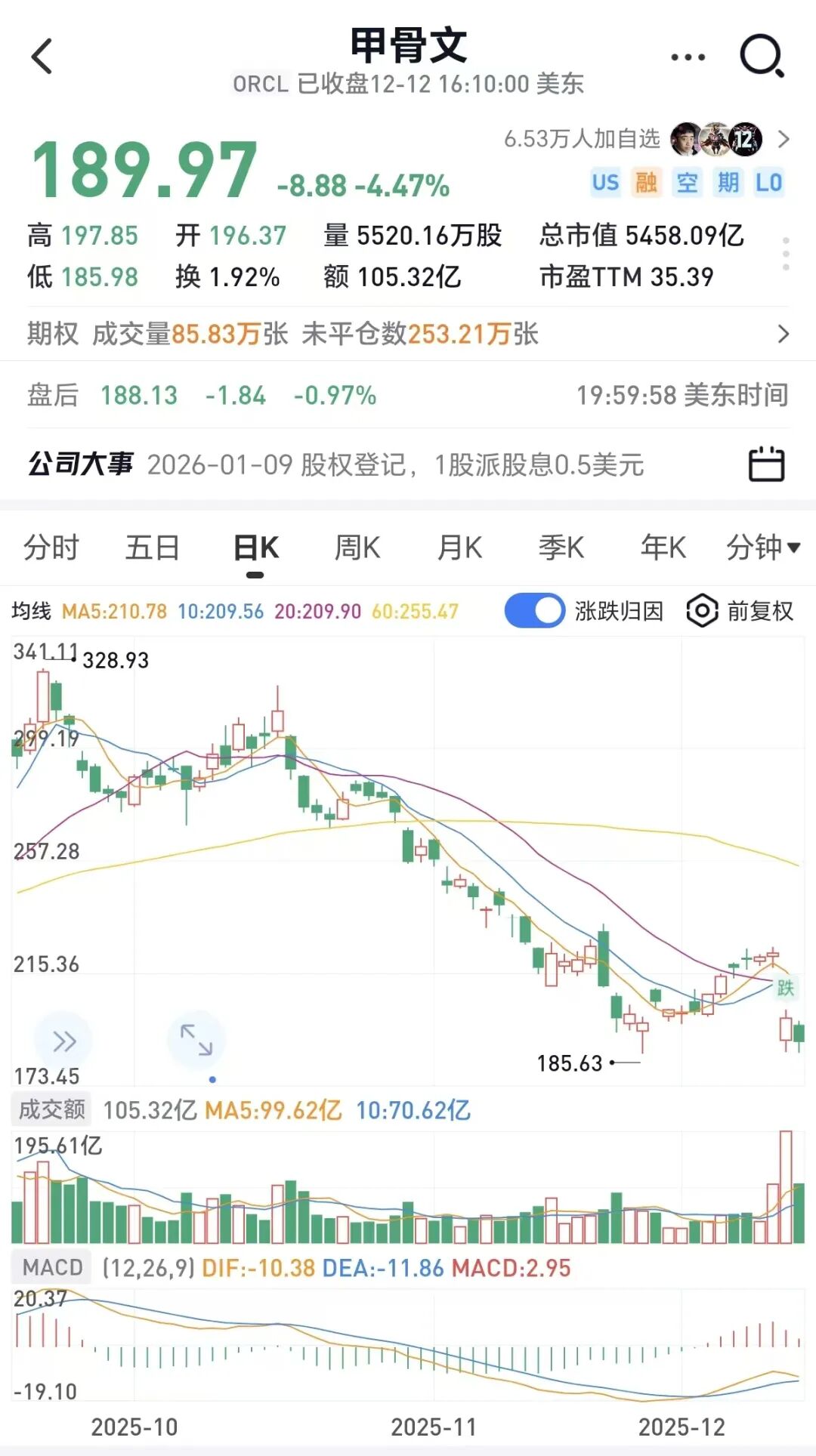Go back using the top-left arrow

[42, 57]
